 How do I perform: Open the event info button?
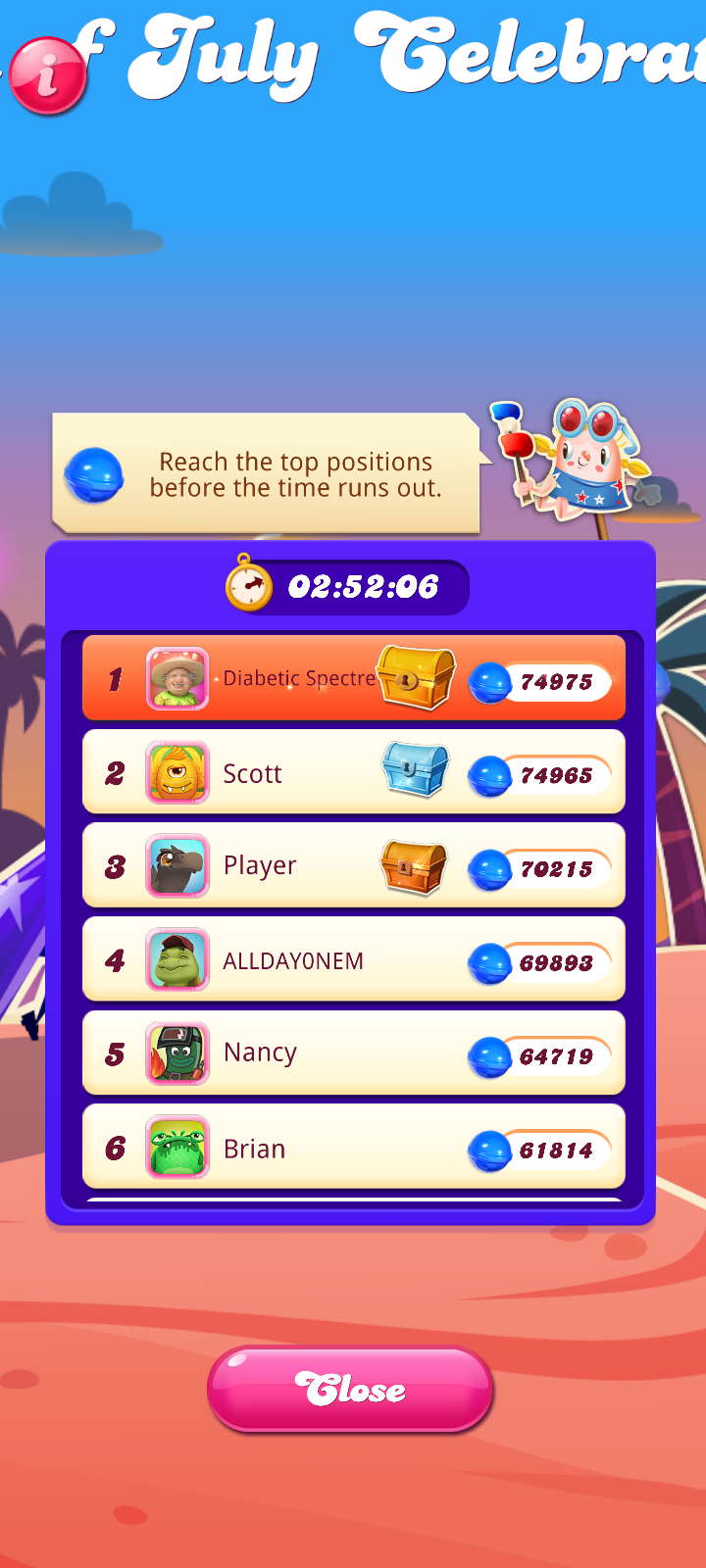coord(46,76)
